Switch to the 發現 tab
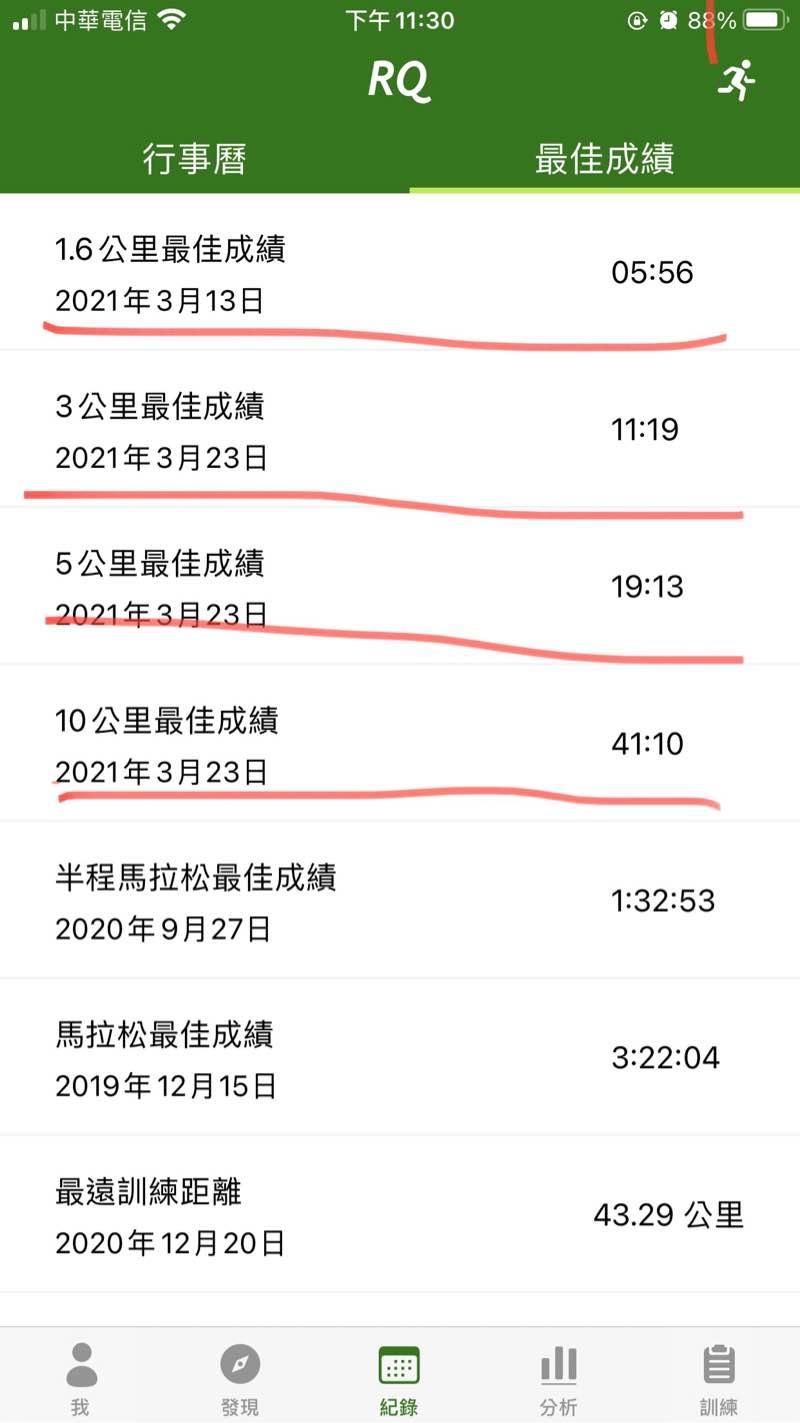This screenshot has width=800, height=1423. click(x=240, y=1378)
